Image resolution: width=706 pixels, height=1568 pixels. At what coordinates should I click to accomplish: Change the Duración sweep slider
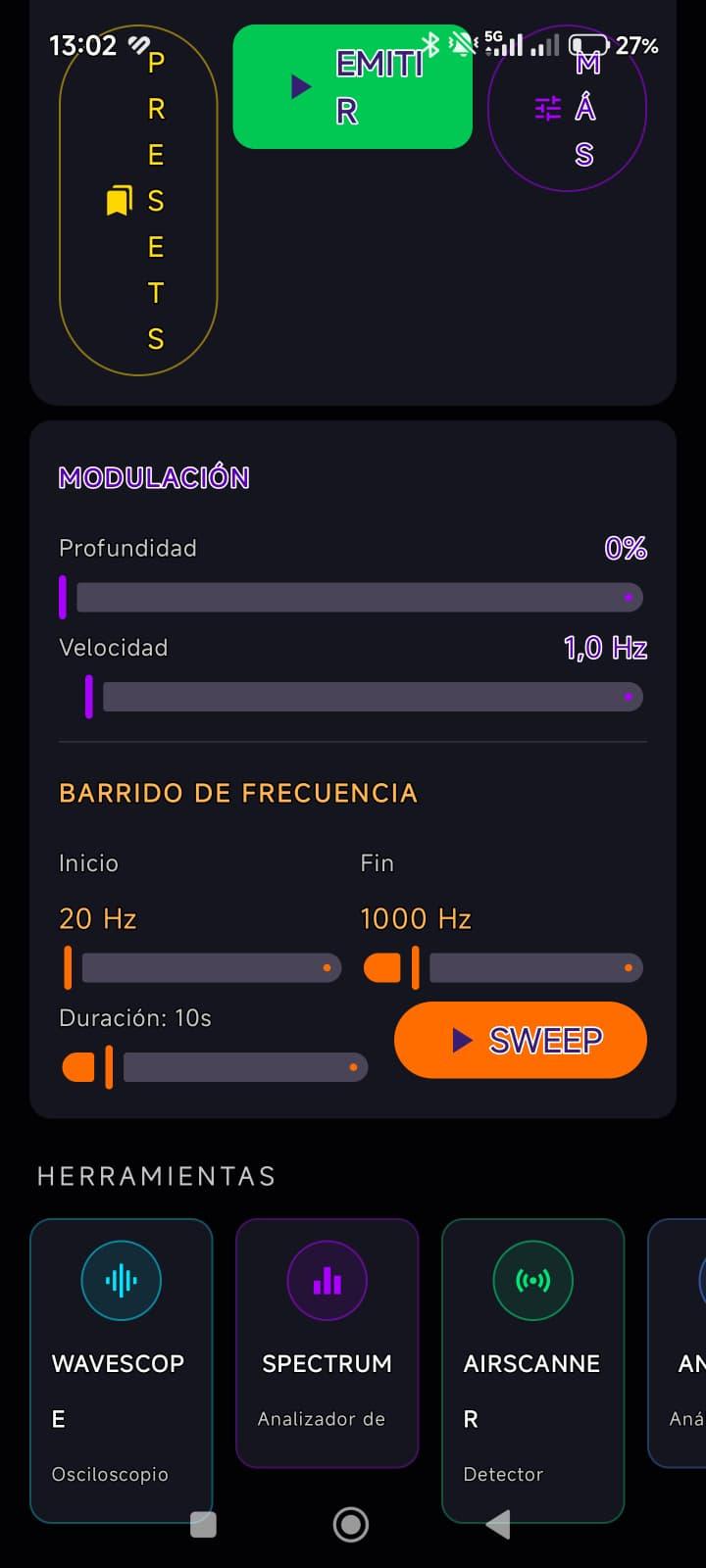[x=216, y=1067]
